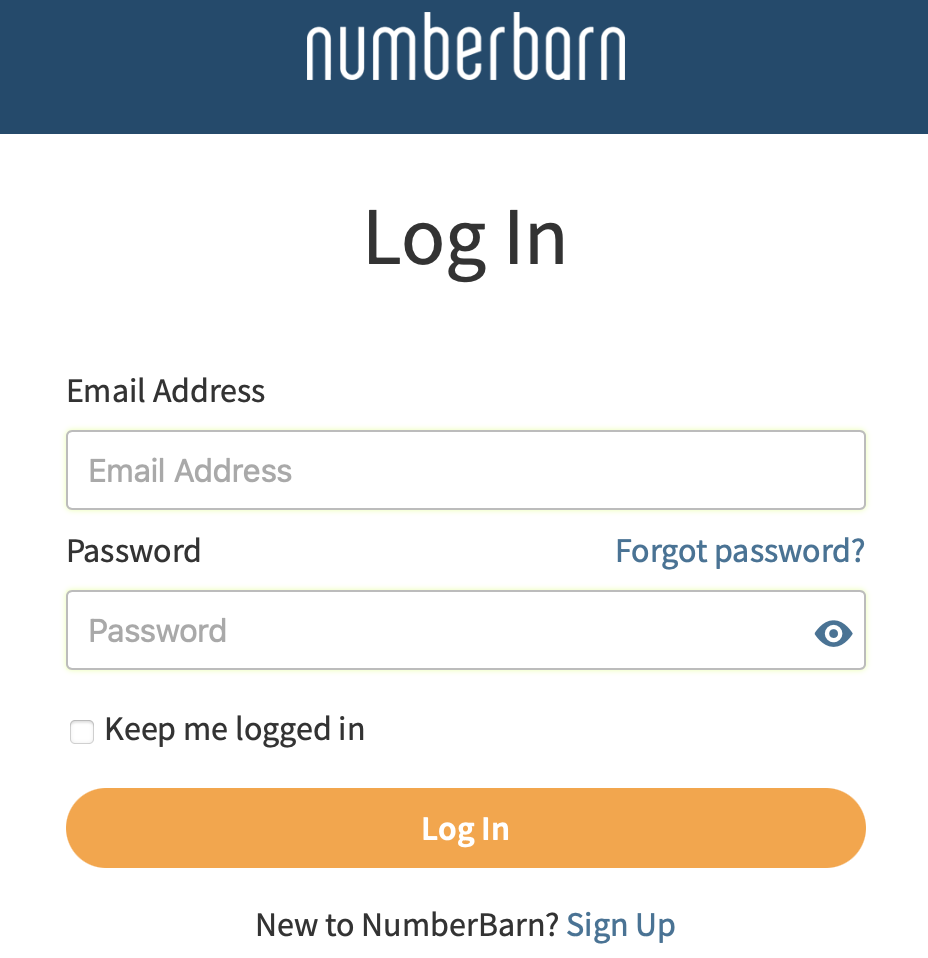Screen dimensions: 928x958
Task: Show password with the eye icon
Action: click(833, 632)
